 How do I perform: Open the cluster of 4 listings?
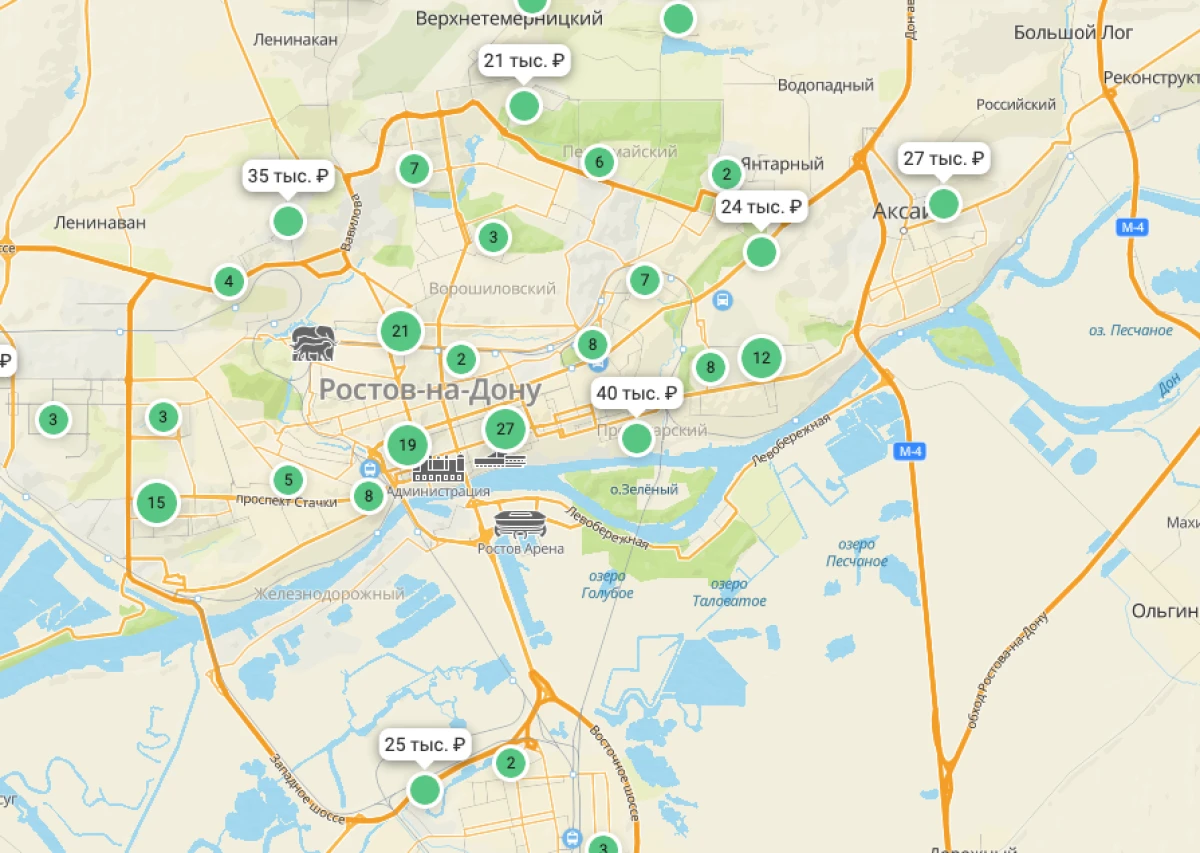coord(229,282)
